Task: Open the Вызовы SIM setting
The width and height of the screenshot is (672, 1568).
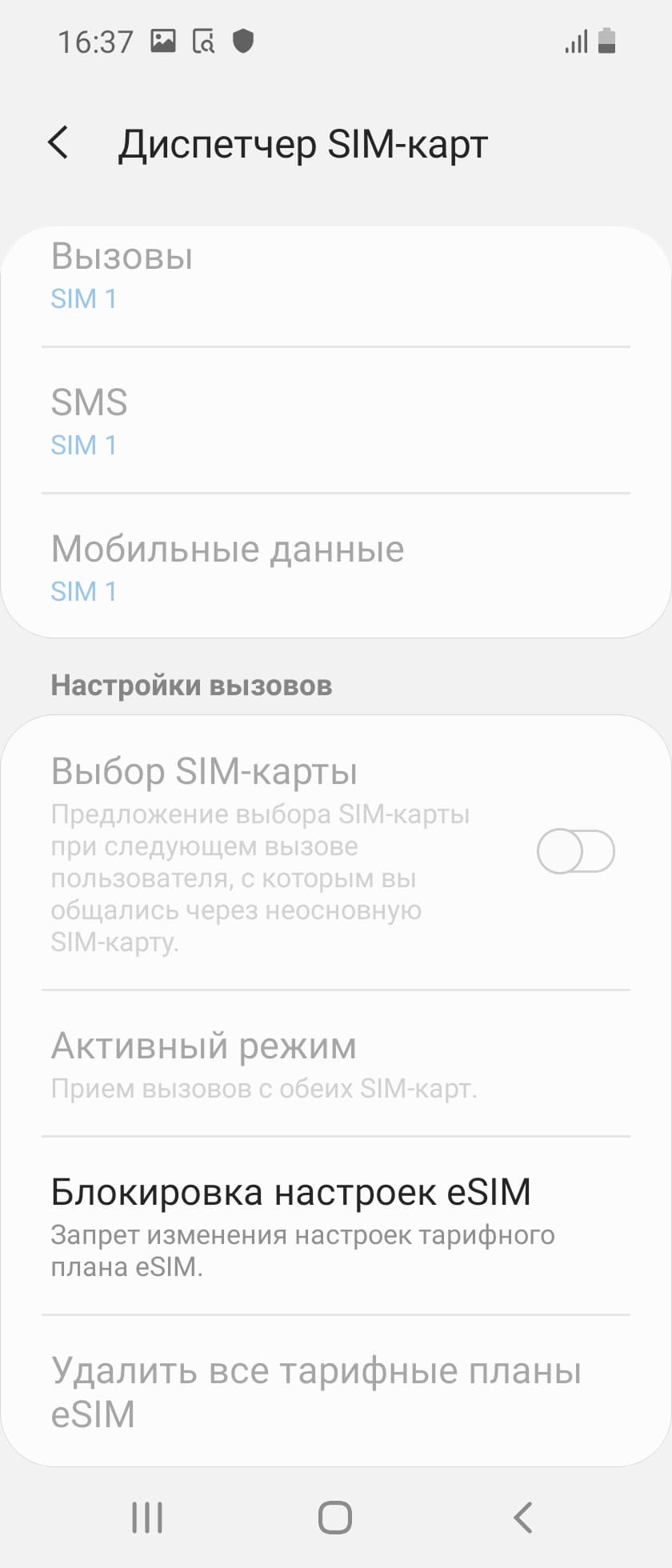Action: coord(336,276)
